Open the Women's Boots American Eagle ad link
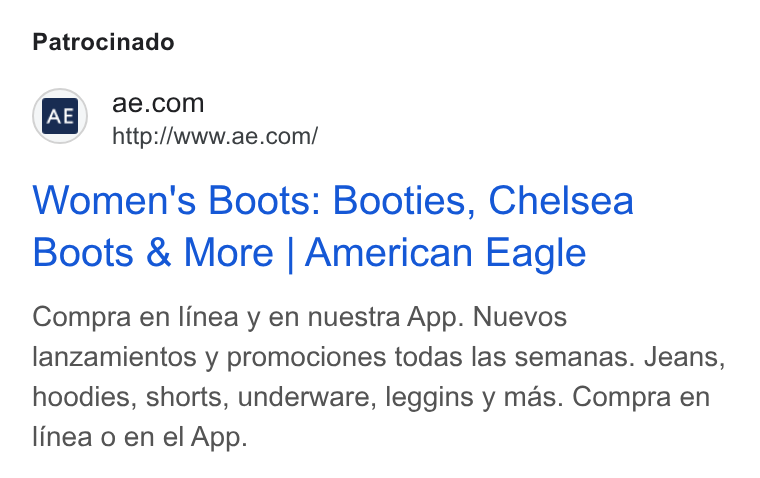This screenshot has height=478, width=760. (x=333, y=226)
